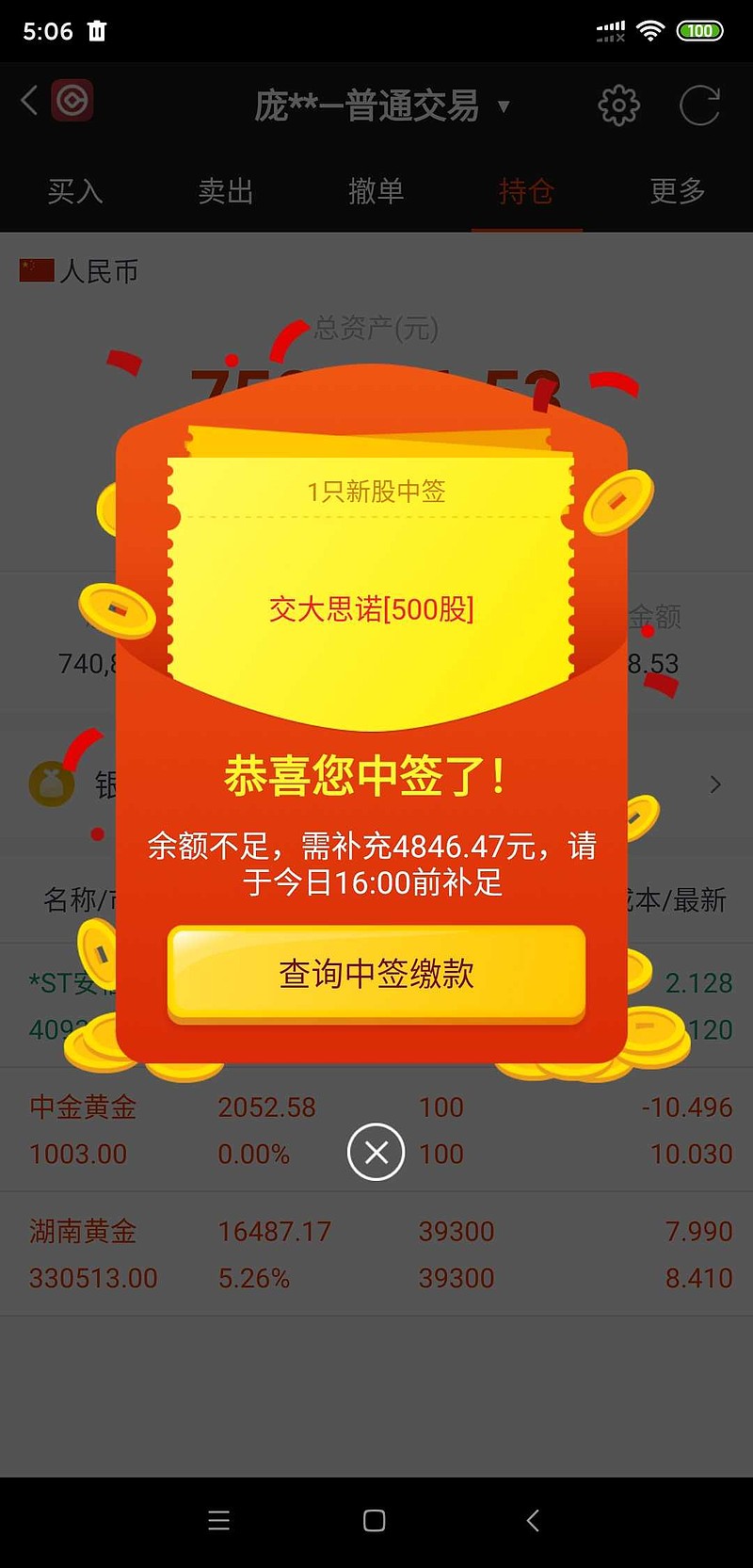Open the settings gear in the top bar

coord(617,105)
